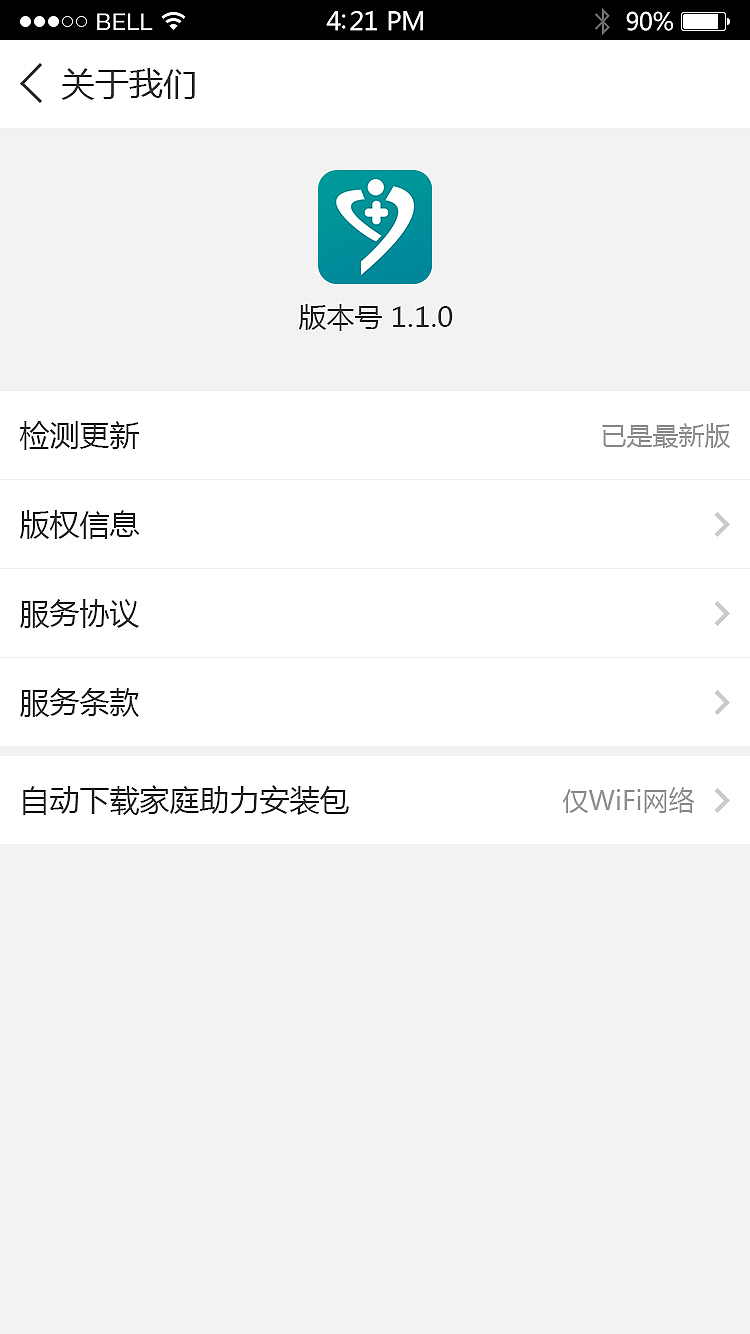This screenshot has width=750, height=1334.
Task: Open the WiFi download setting chevron
Action: coord(722,800)
